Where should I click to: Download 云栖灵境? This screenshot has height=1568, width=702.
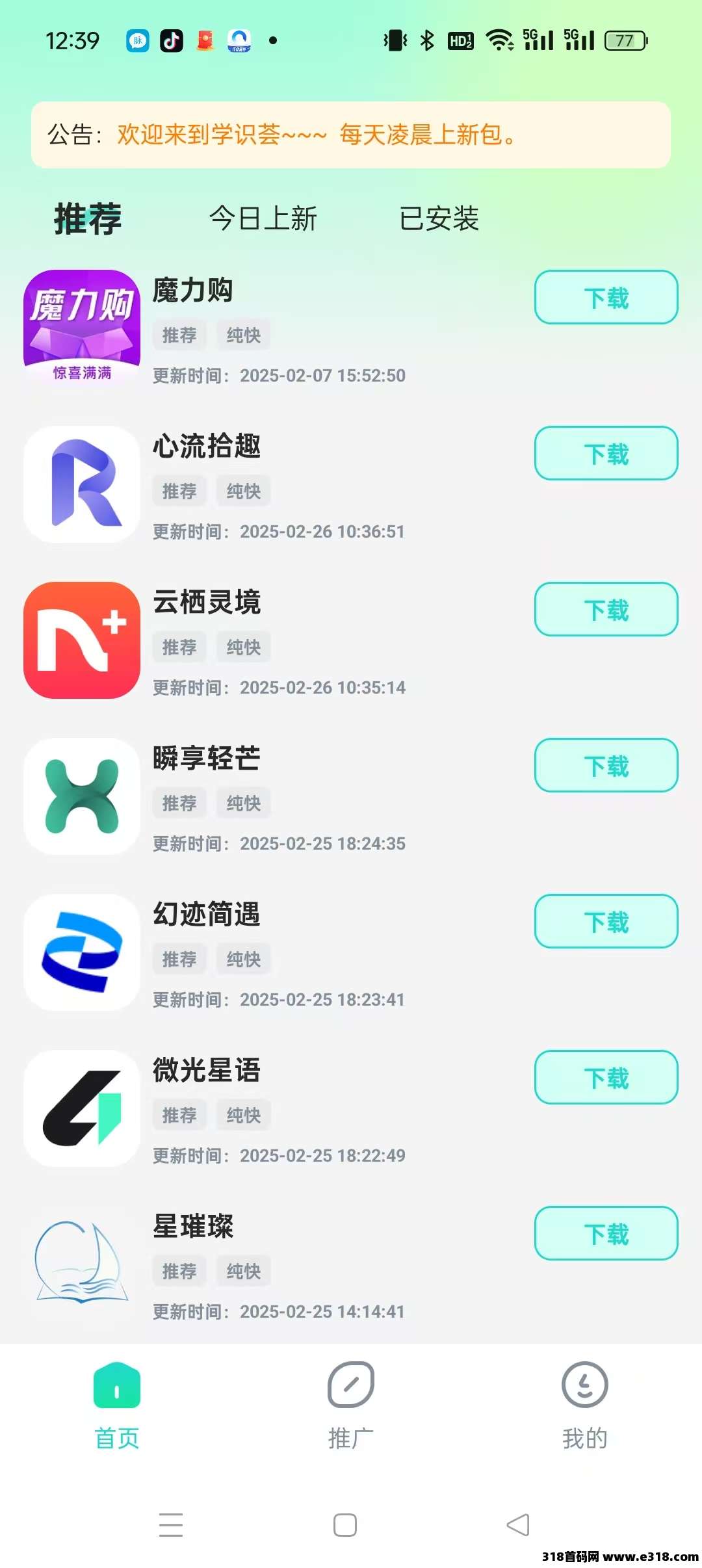pos(606,609)
